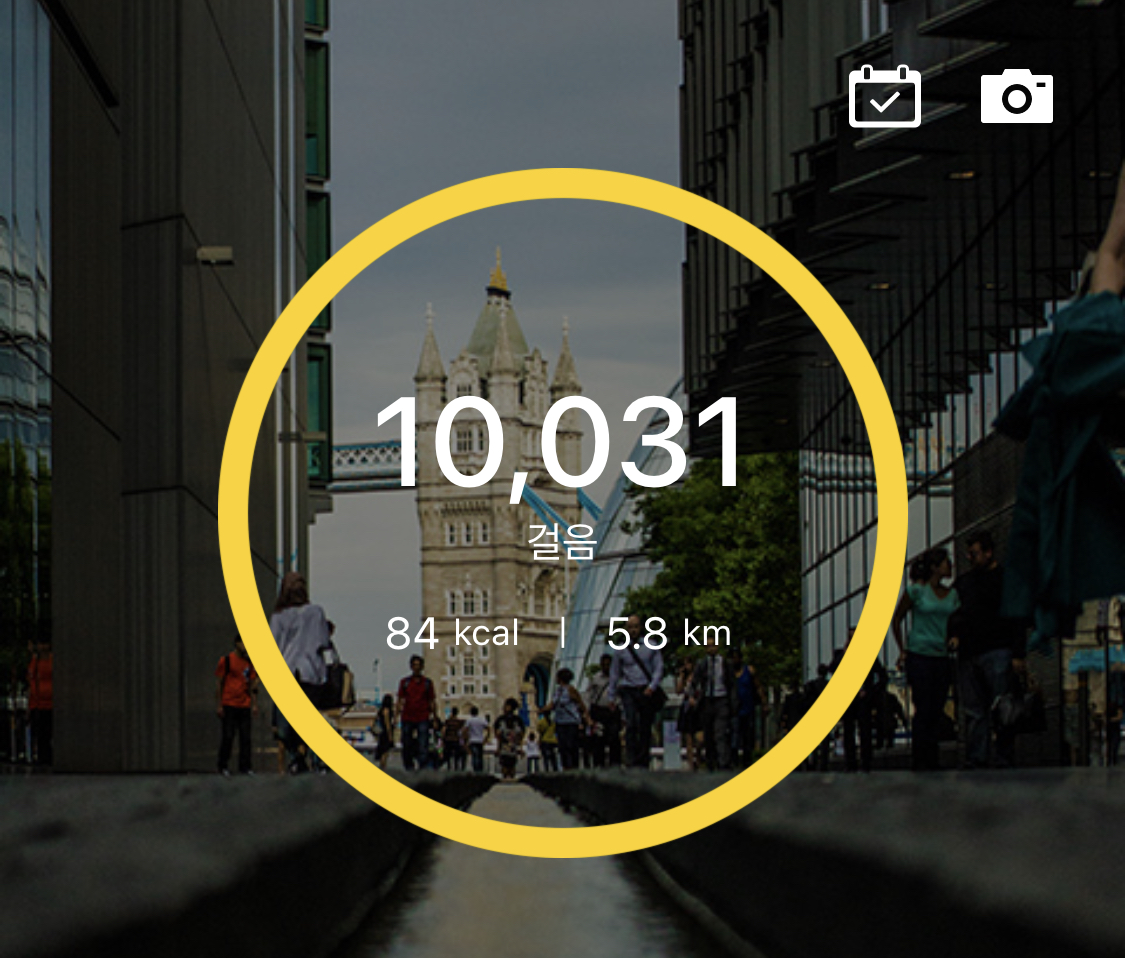The image size is (1125, 958).
Task: Tap the camera icon to take photo
Action: [x=1017, y=96]
